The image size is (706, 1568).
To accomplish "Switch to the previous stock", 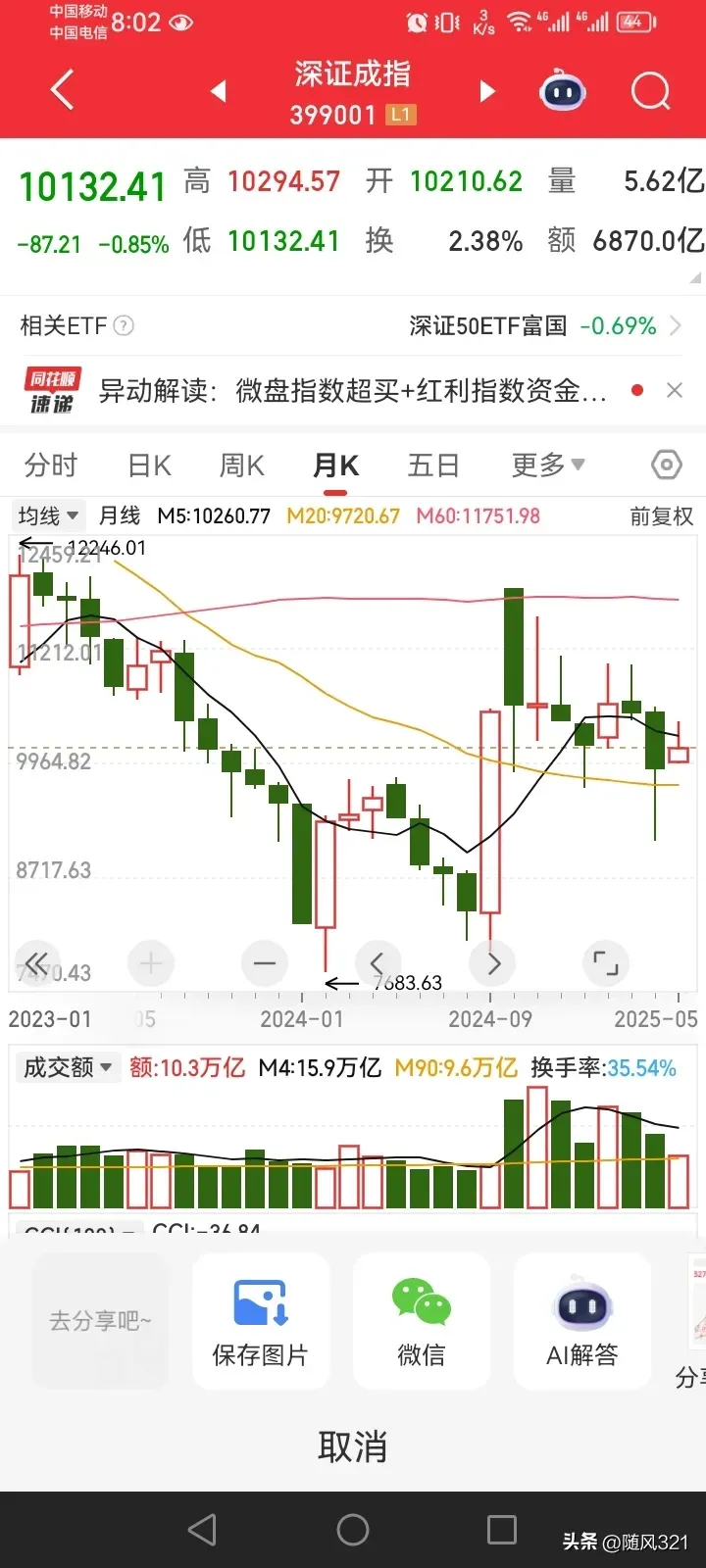I will click(218, 92).
